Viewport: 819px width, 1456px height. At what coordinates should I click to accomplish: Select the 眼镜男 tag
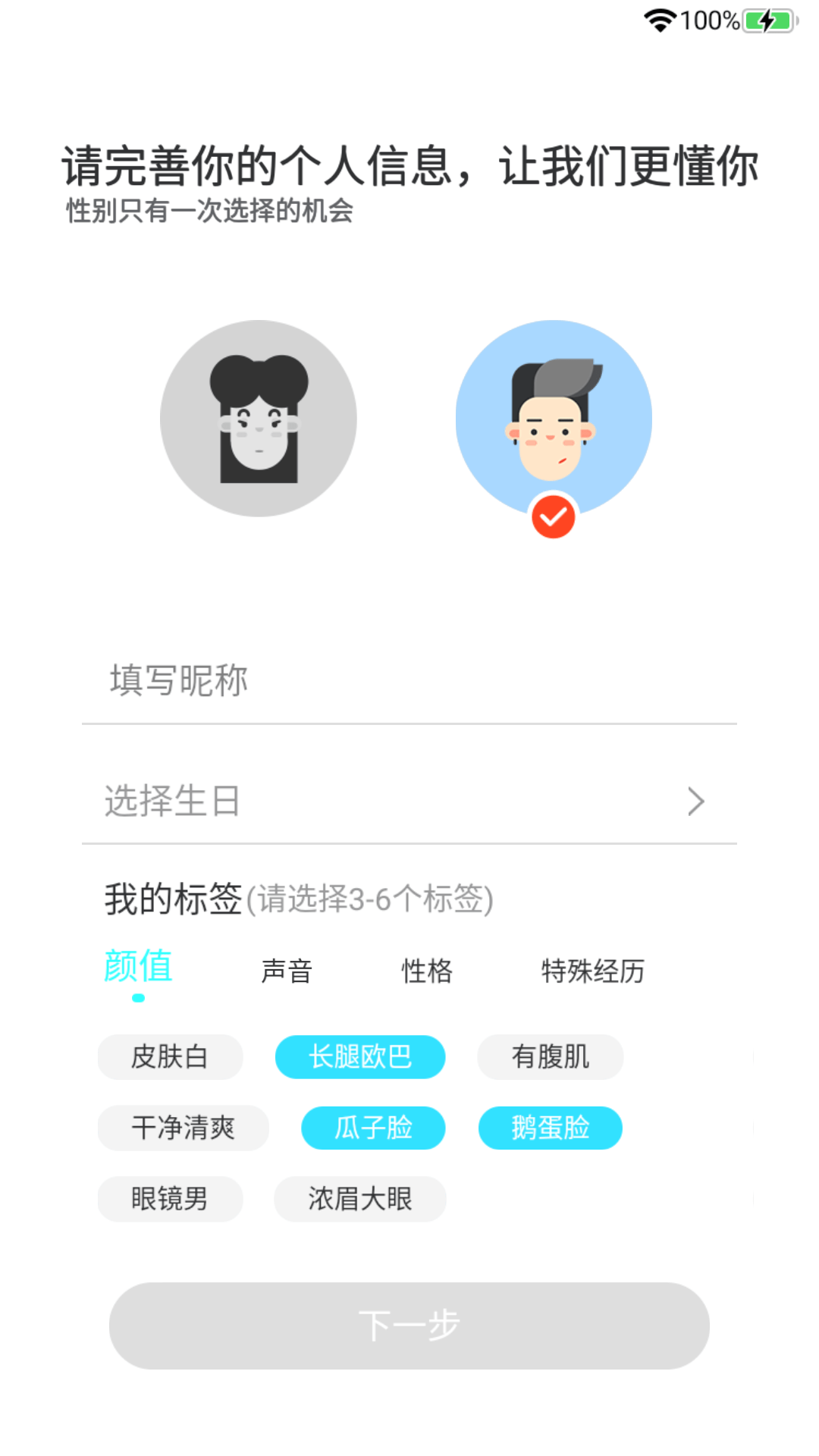point(170,1199)
